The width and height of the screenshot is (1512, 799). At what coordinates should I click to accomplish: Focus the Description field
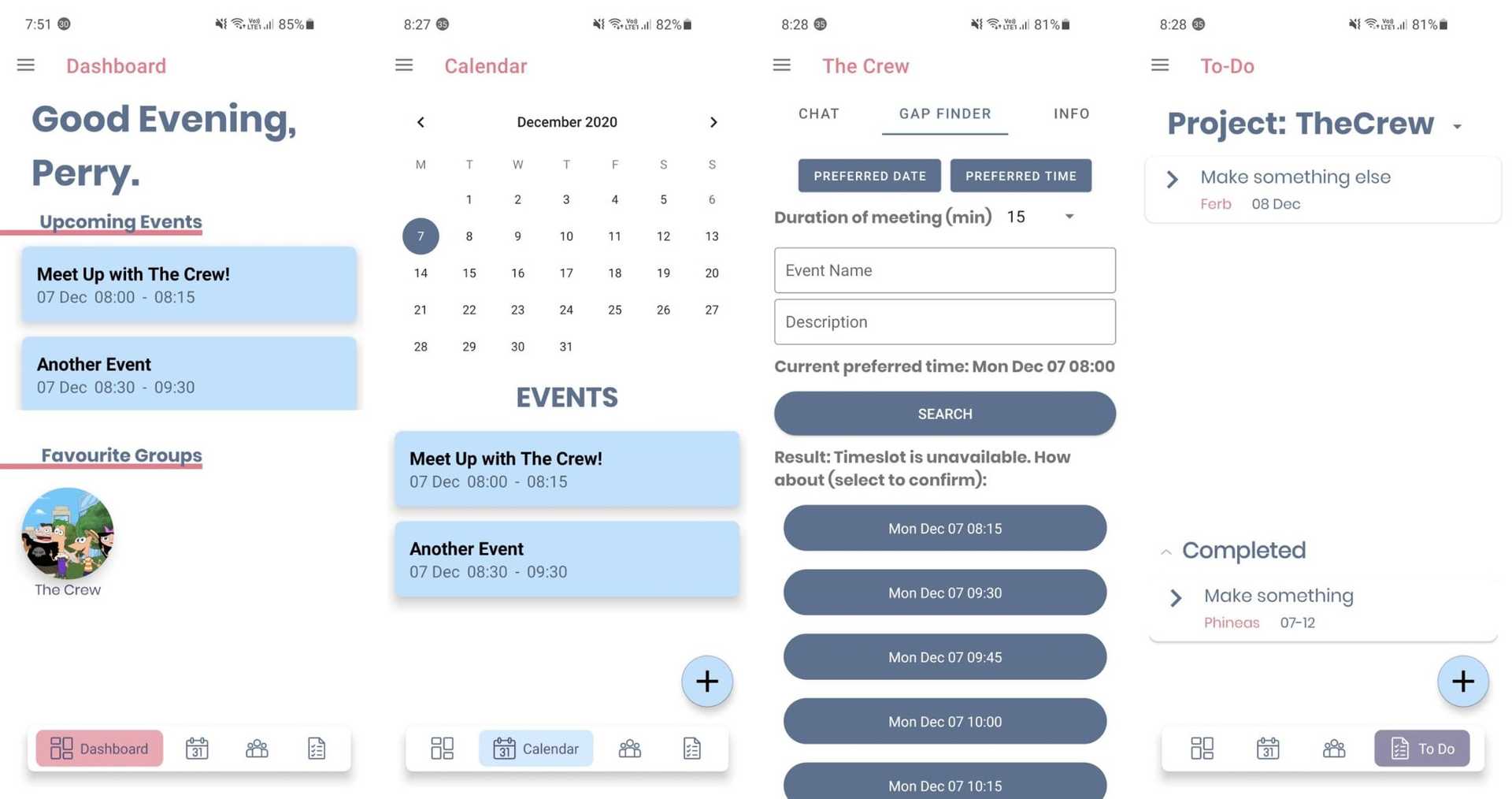pyautogui.click(x=944, y=321)
